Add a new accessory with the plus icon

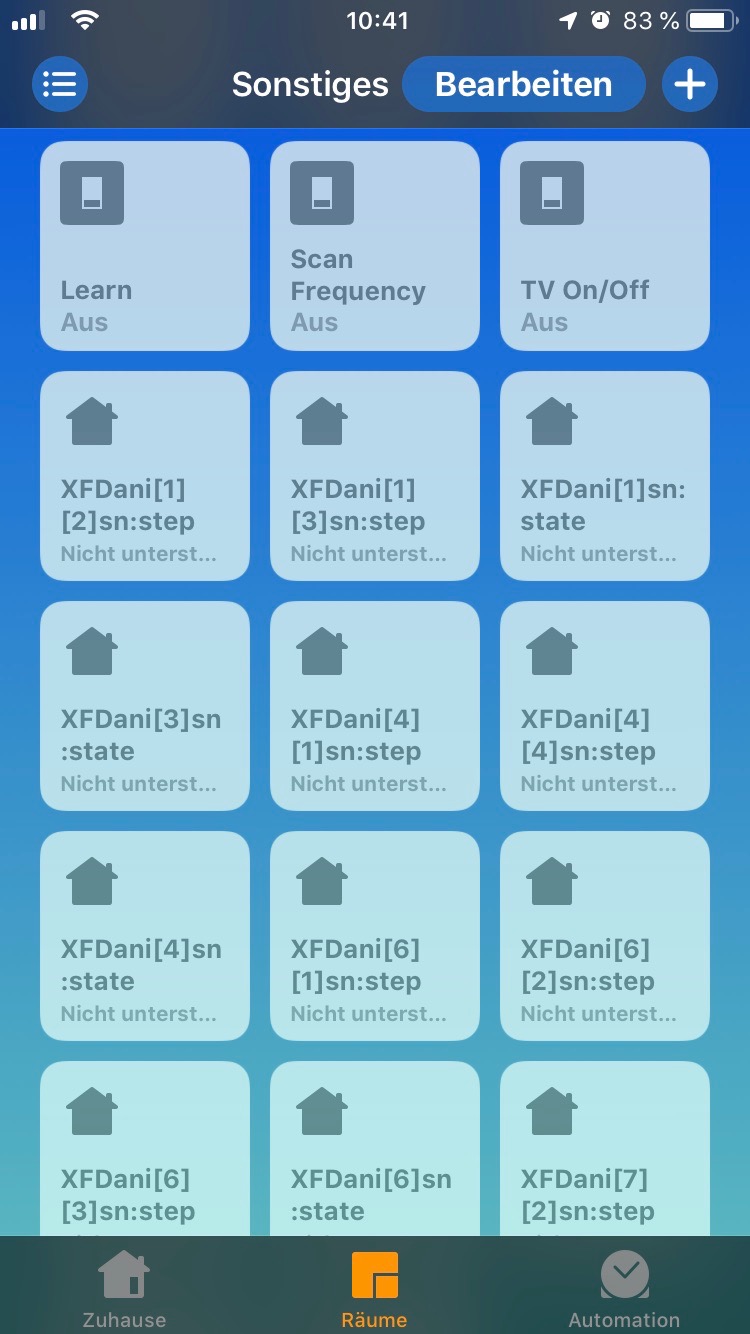[x=689, y=84]
